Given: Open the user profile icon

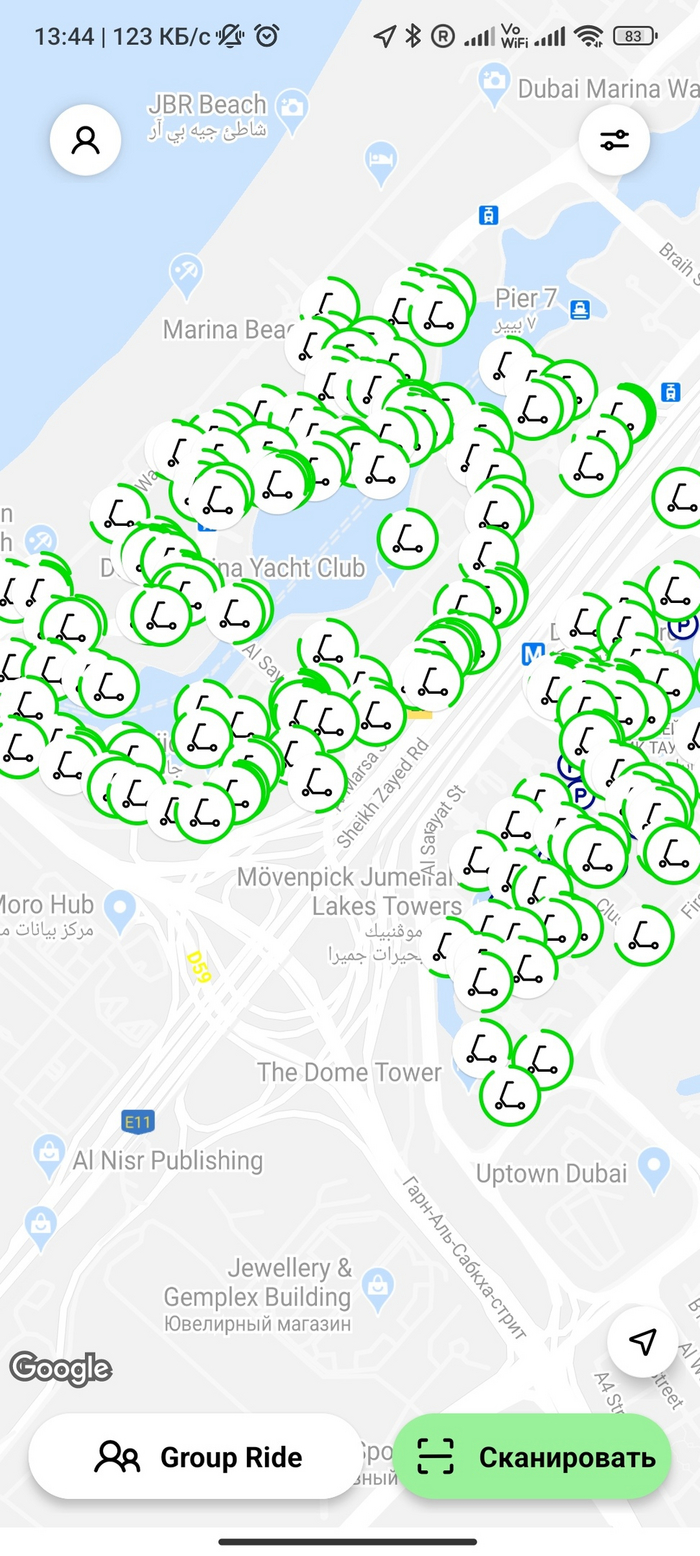Looking at the screenshot, I should click(x=86, y=140).
